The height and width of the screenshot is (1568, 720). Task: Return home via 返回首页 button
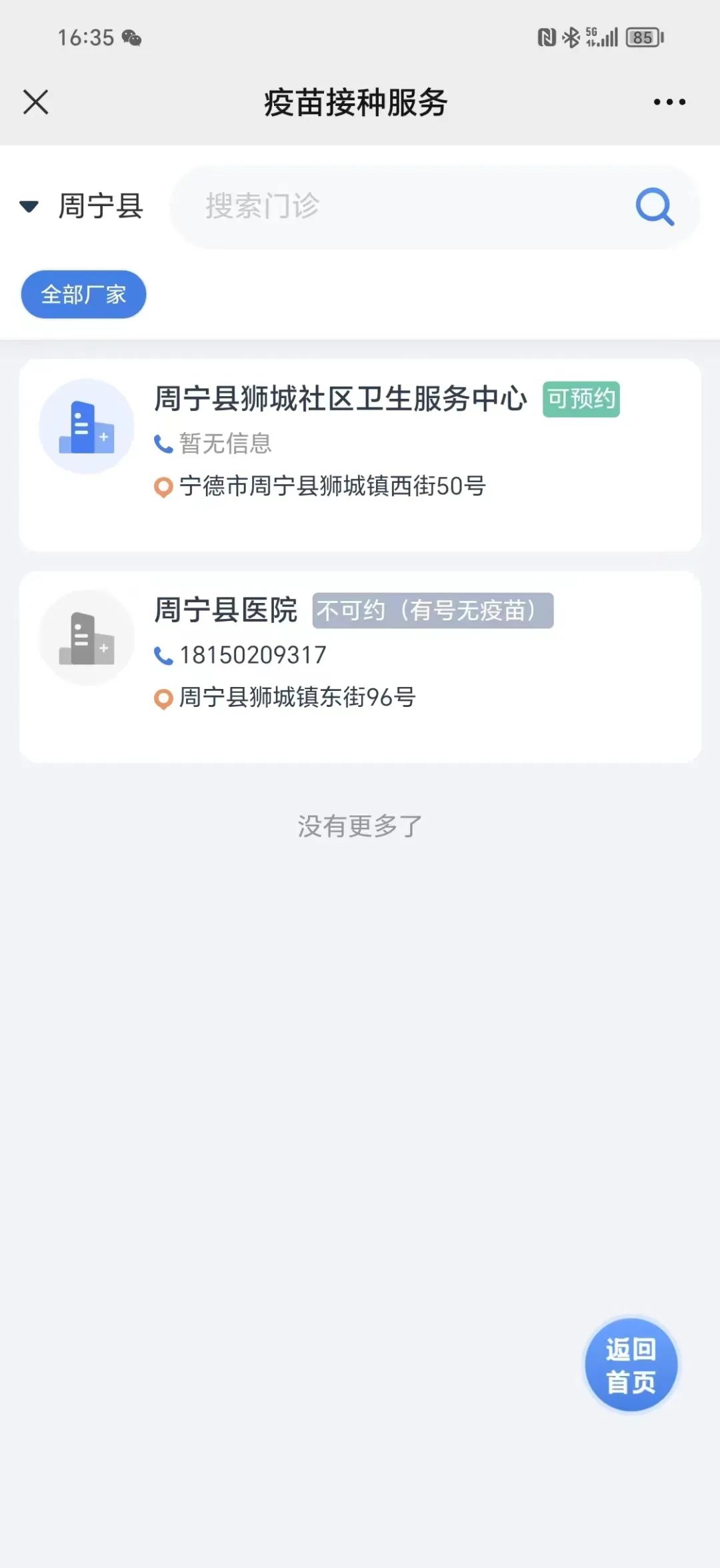(x=631, y=1365)
